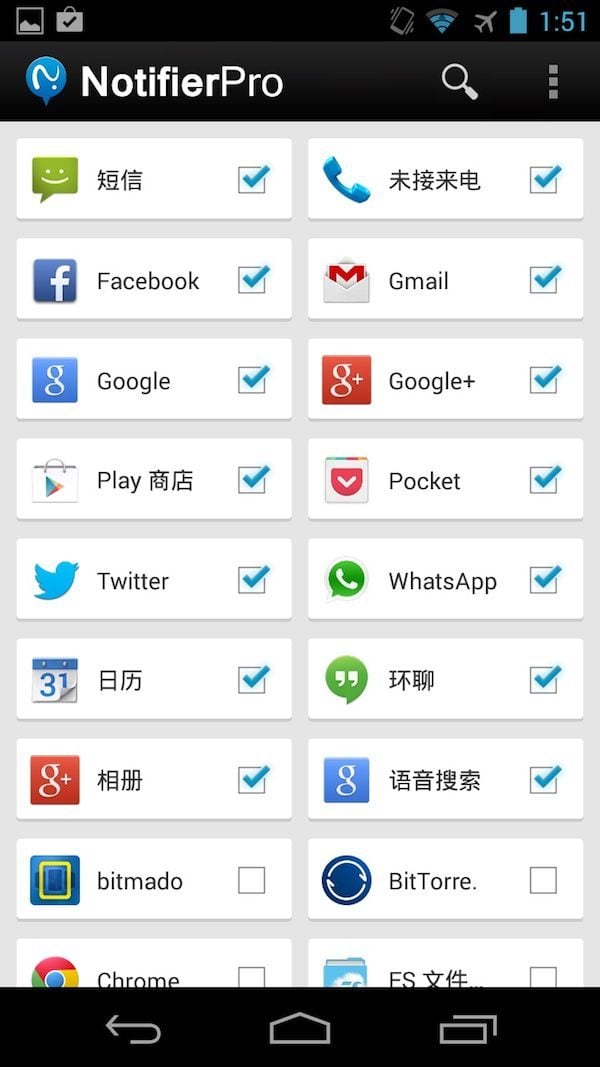Deselect the Google checkbox

coord(252,380)
